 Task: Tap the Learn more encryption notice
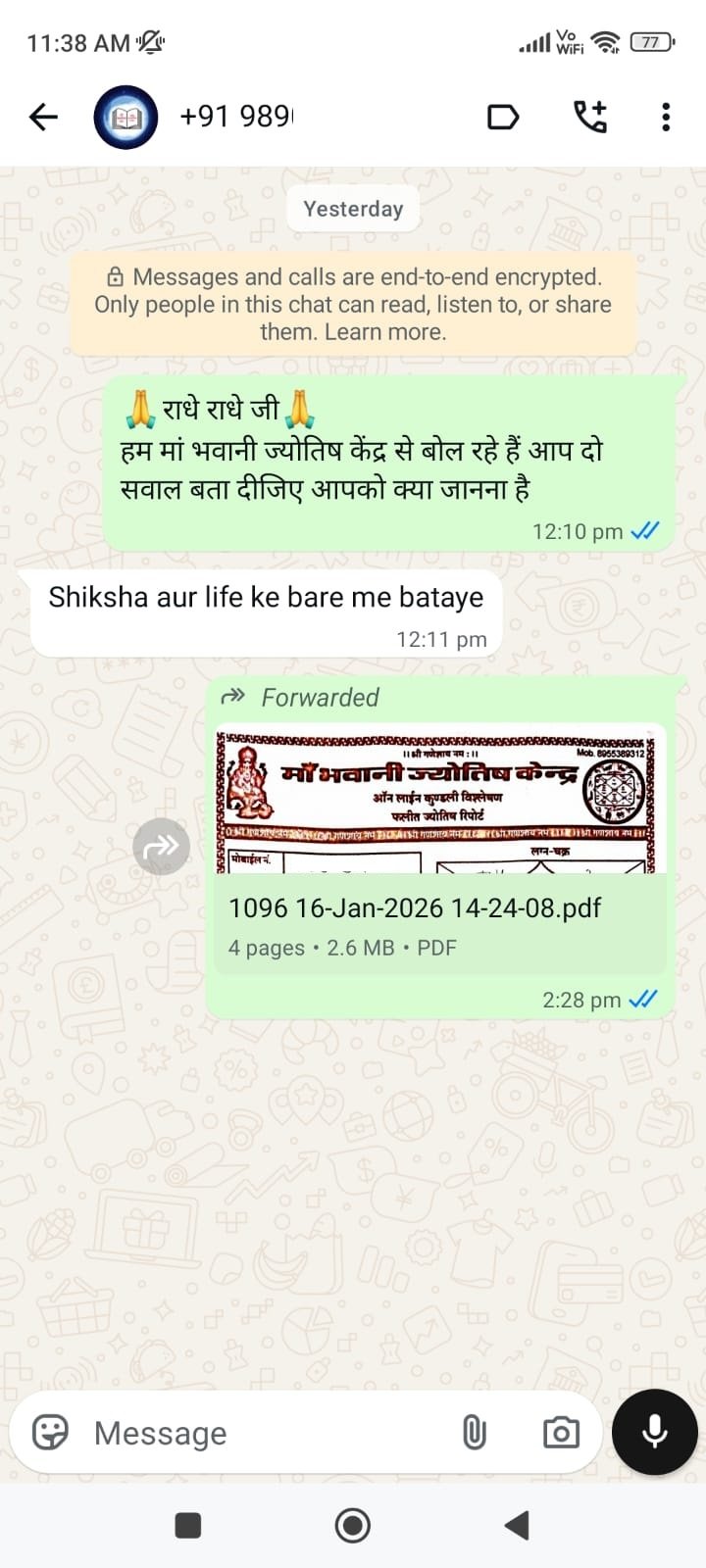click(x=353, y=305)
